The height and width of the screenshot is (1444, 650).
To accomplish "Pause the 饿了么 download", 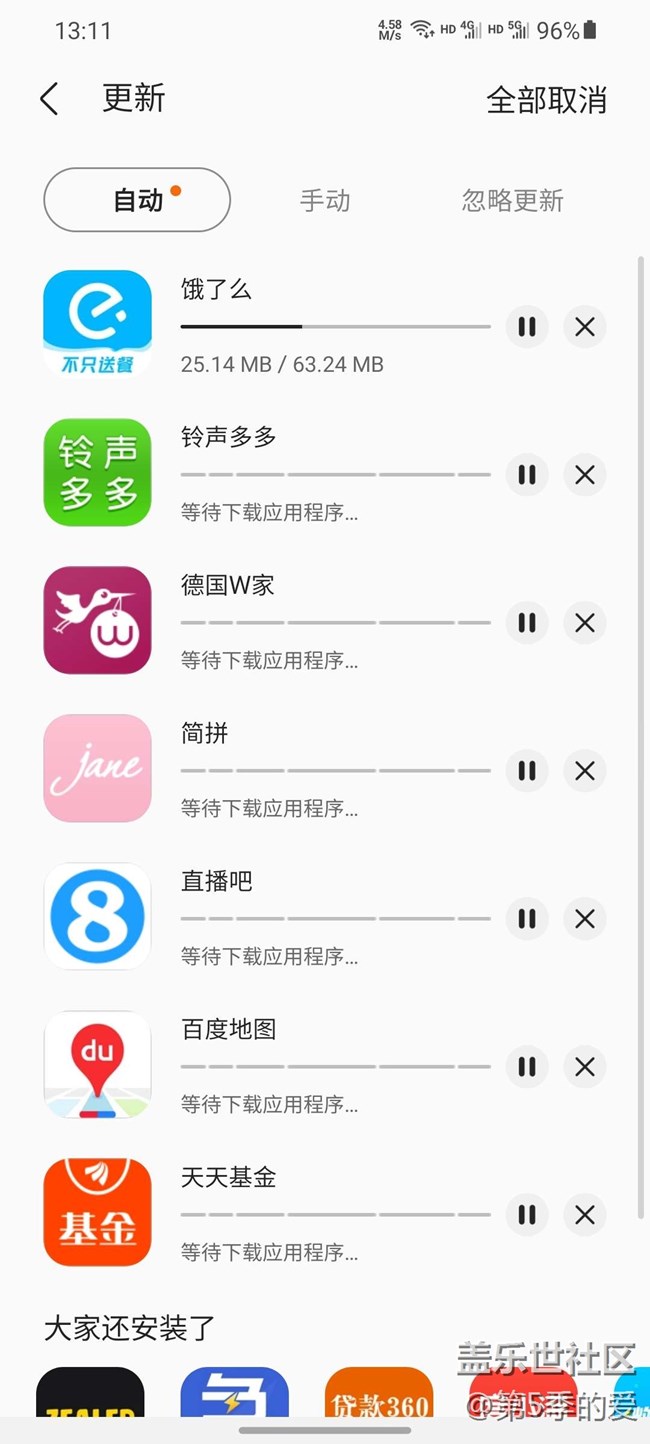I will pyautogui.click(x=526, y=327).
